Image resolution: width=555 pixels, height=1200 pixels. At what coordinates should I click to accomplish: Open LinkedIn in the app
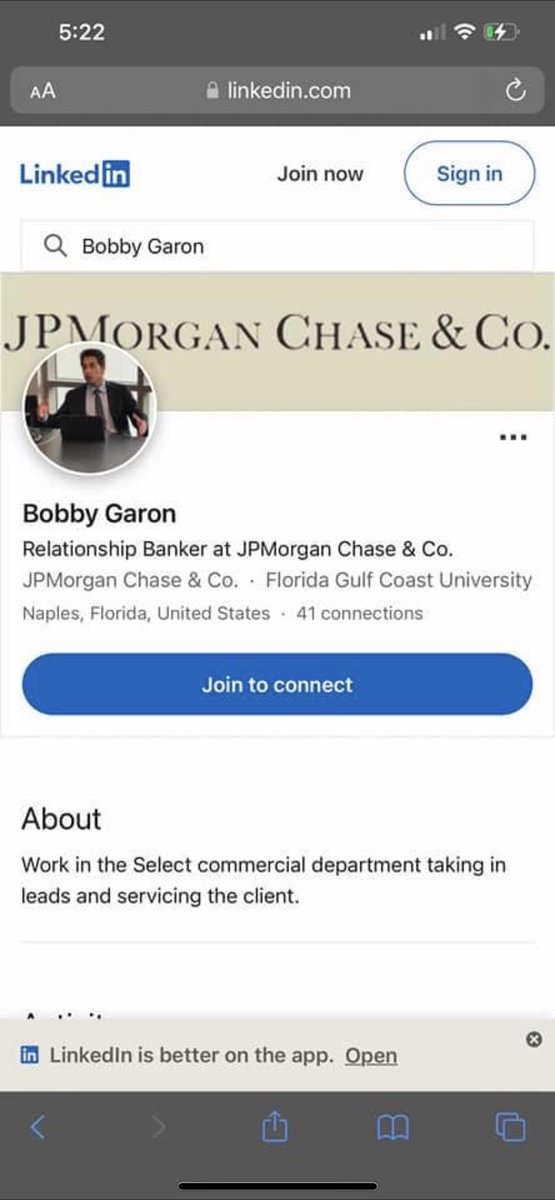(371, 1056)
